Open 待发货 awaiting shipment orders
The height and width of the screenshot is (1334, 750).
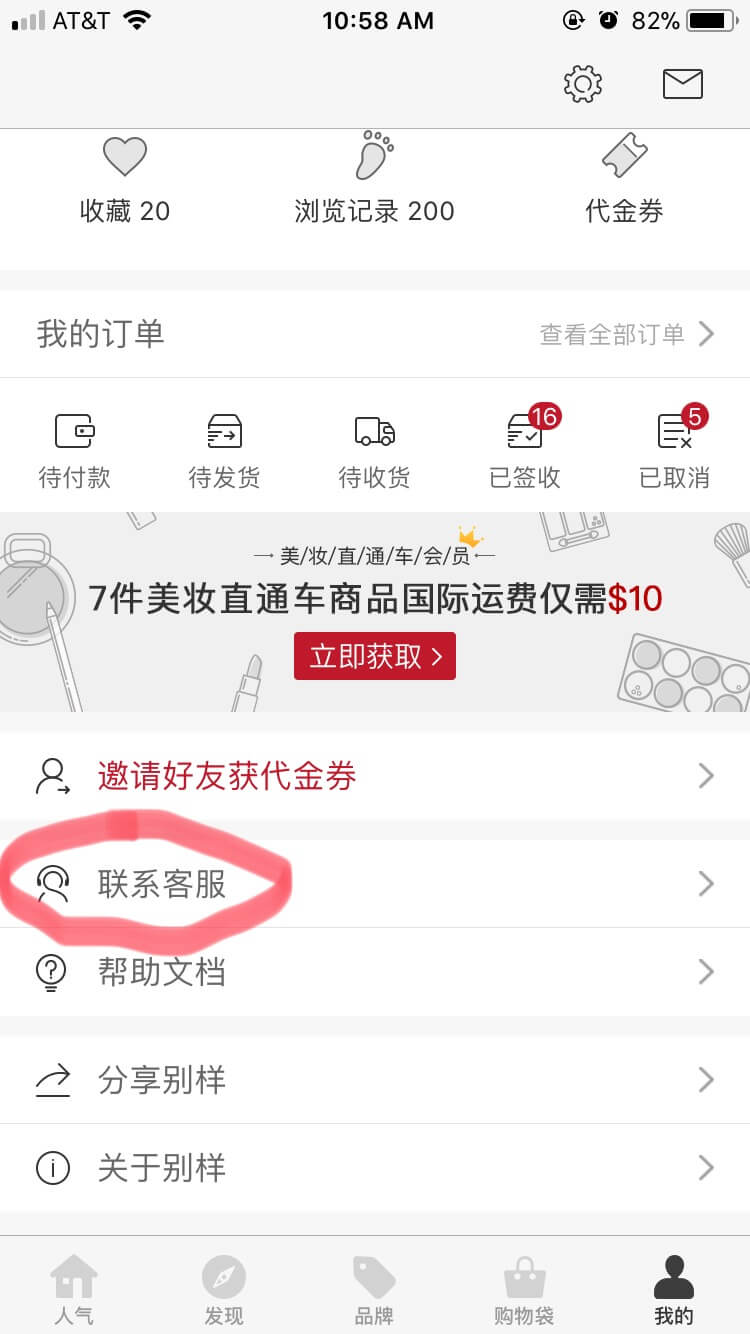click(225, 450)
